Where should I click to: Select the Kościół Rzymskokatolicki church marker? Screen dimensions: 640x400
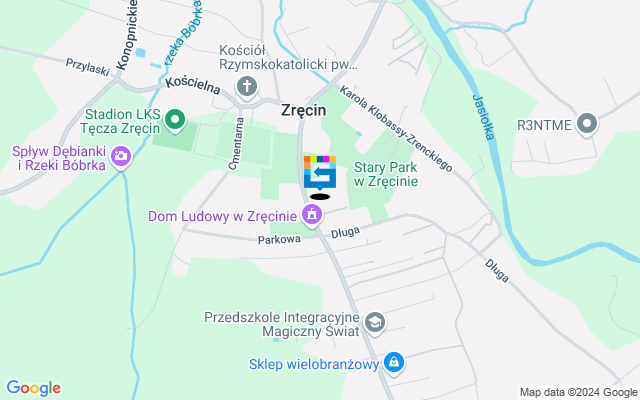(x=247, y=88)
